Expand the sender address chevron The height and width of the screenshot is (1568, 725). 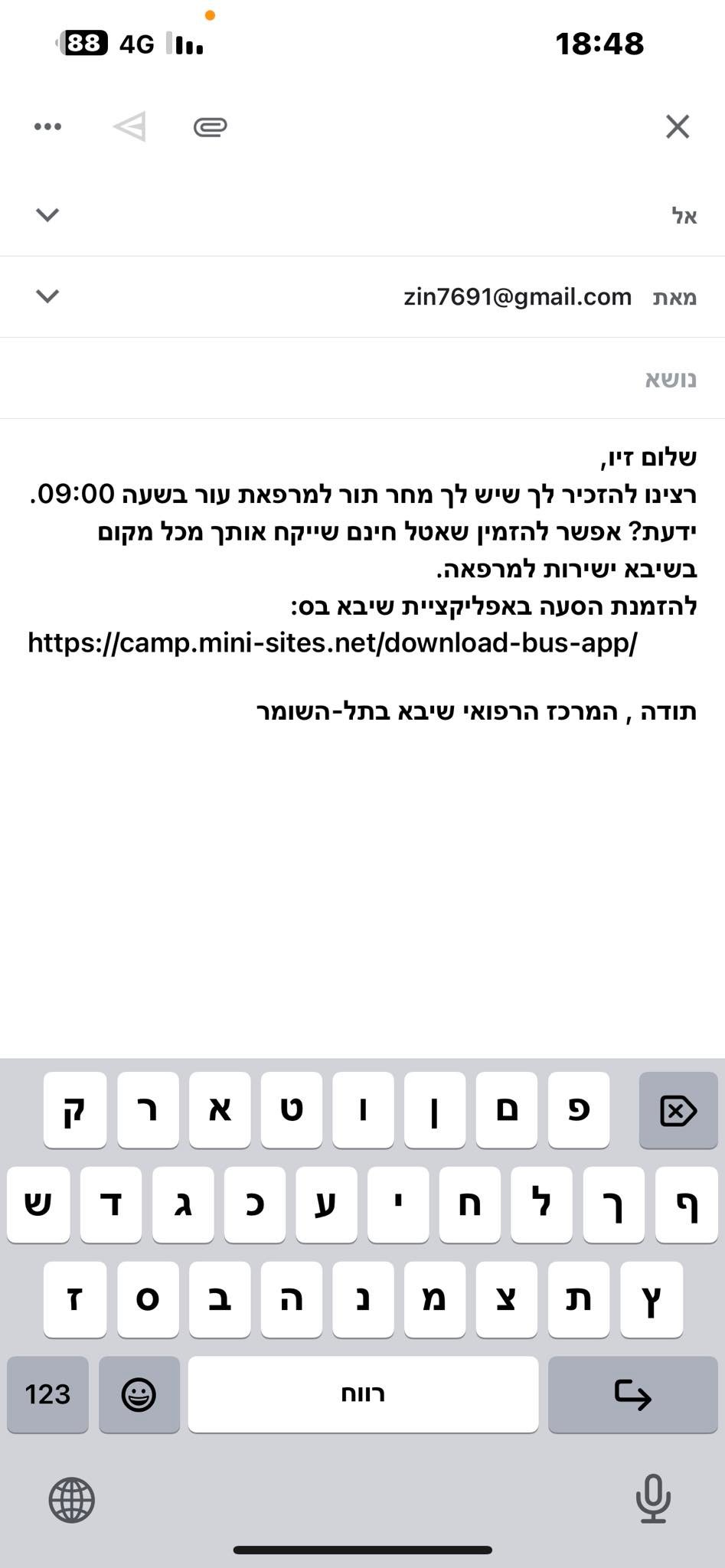tap(47, 296)
